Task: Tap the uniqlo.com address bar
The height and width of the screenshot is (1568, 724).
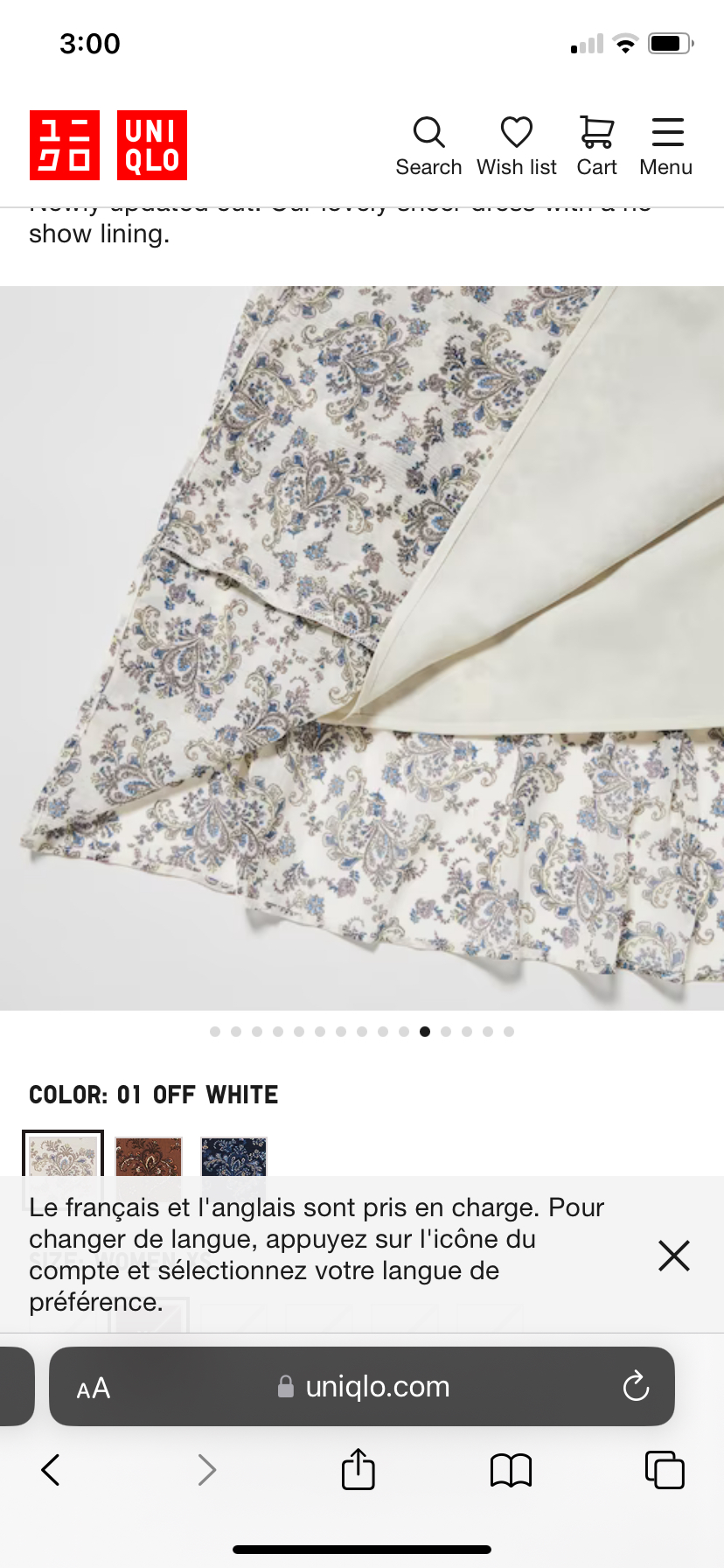Action: (367, 1386)
